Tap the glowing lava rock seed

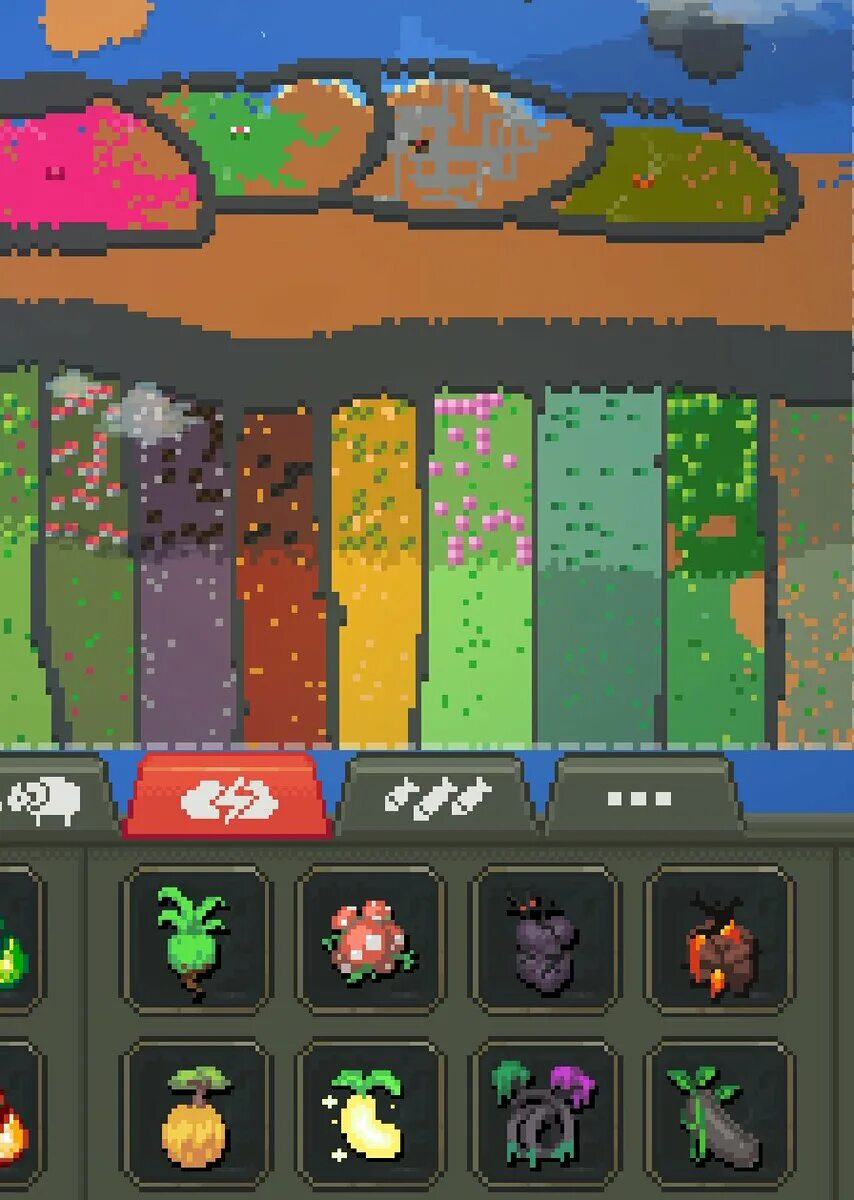coord(719,940)
